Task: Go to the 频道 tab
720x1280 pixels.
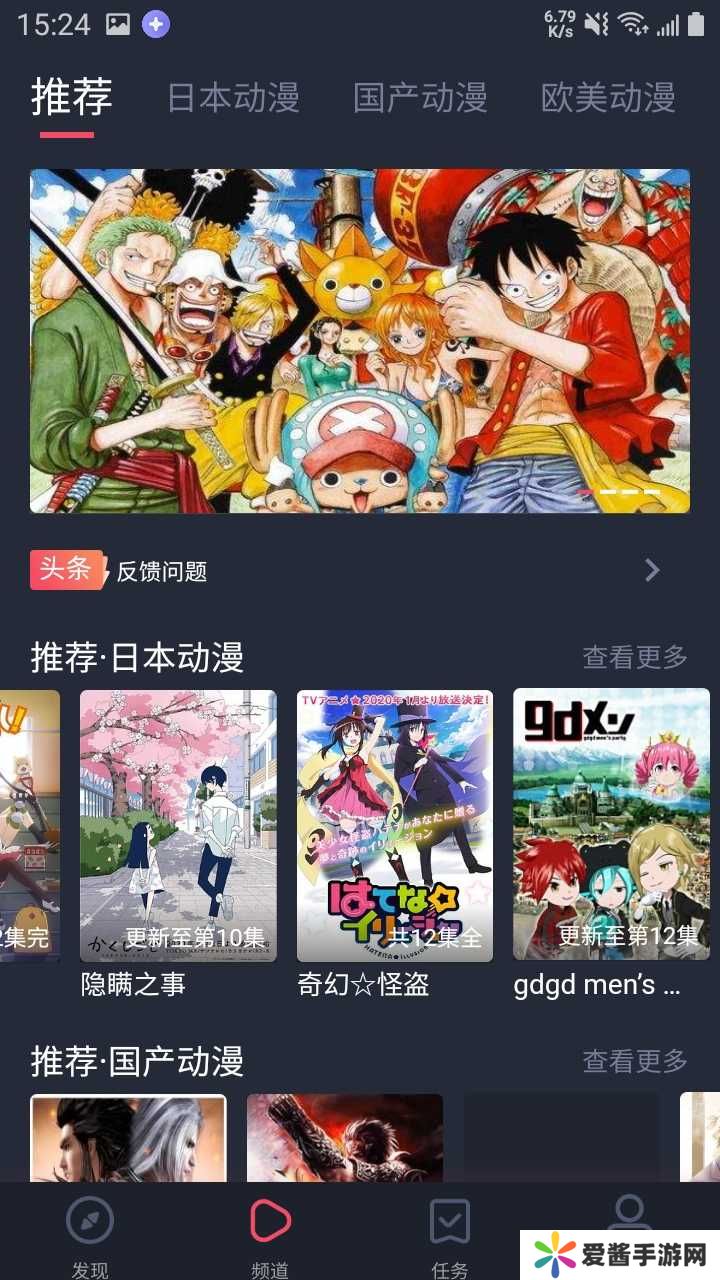Action: pyautogui.click(x=270, y=1236)
